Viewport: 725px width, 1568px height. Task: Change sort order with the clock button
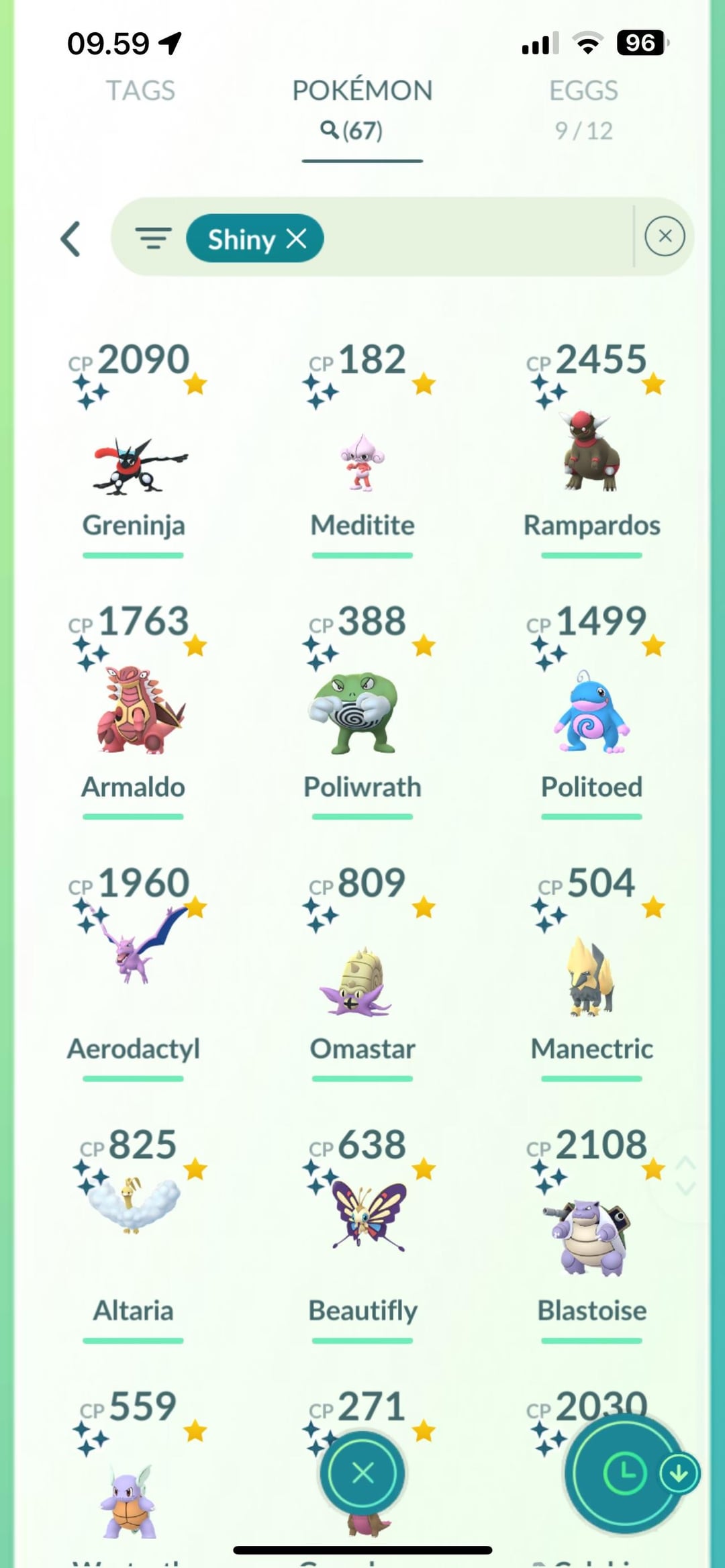(624, 1473)
